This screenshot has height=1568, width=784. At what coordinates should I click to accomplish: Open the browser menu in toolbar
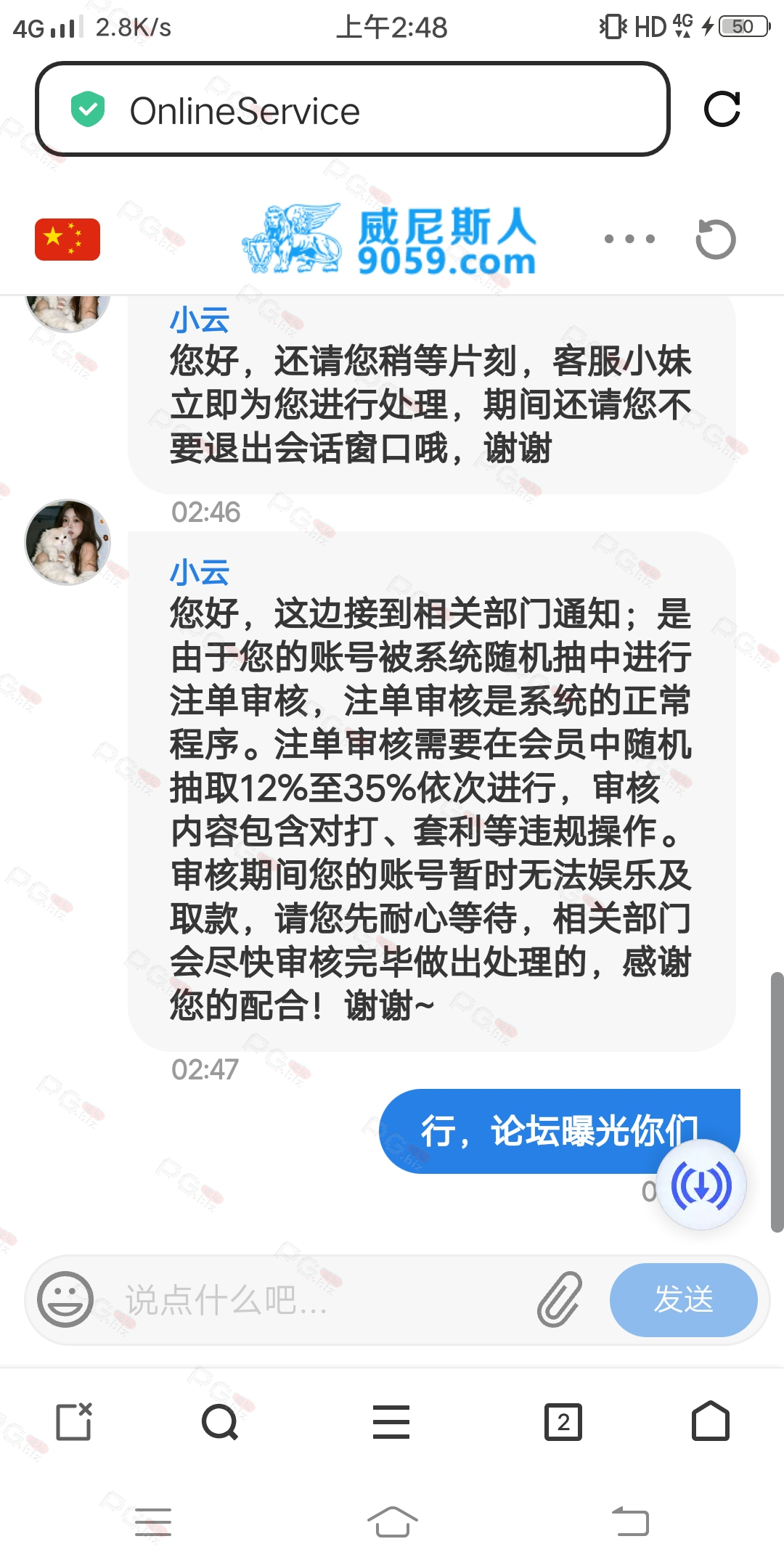pyautogui.click(x=391, y=1421)
